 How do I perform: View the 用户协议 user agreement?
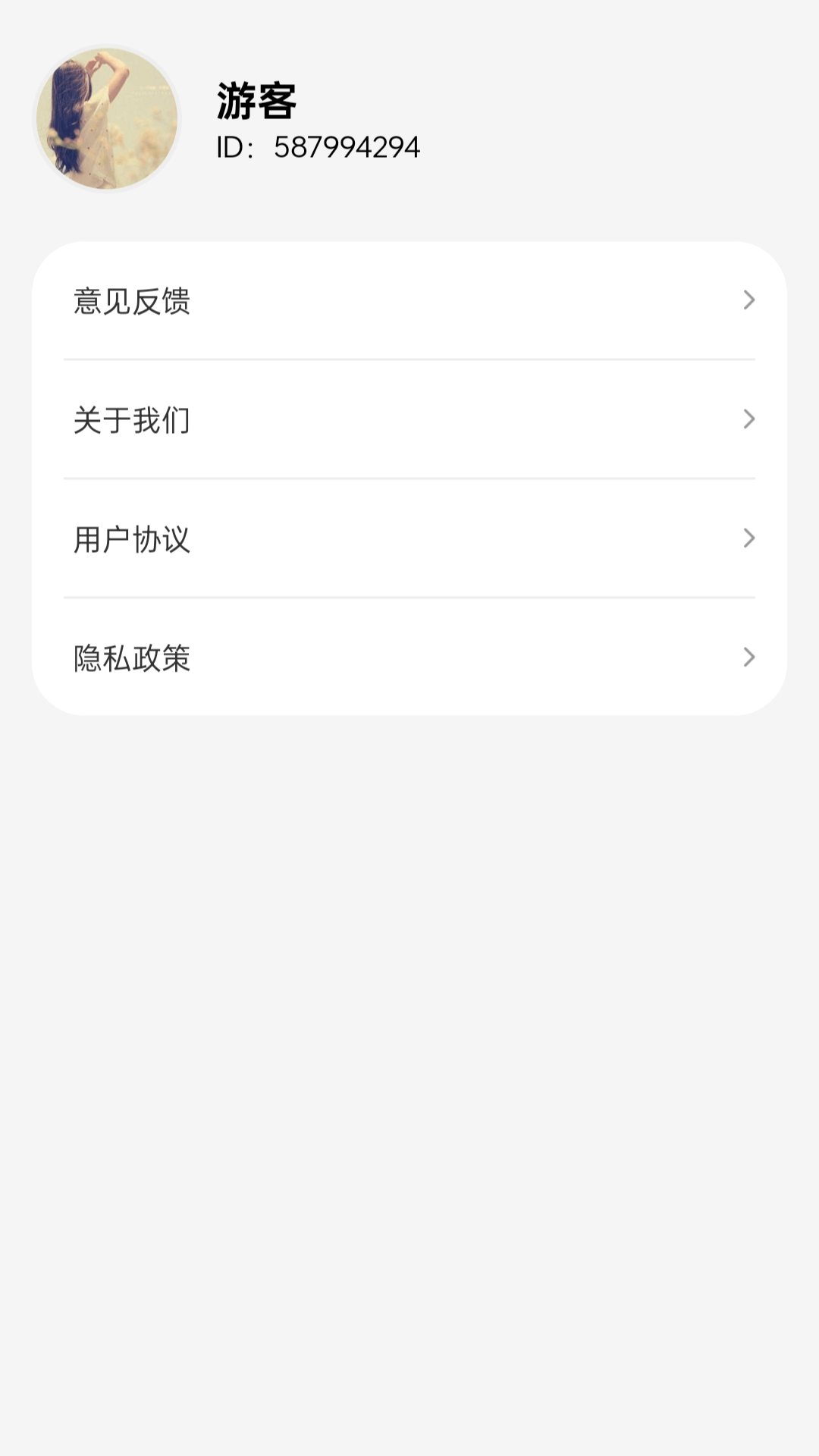133,538
